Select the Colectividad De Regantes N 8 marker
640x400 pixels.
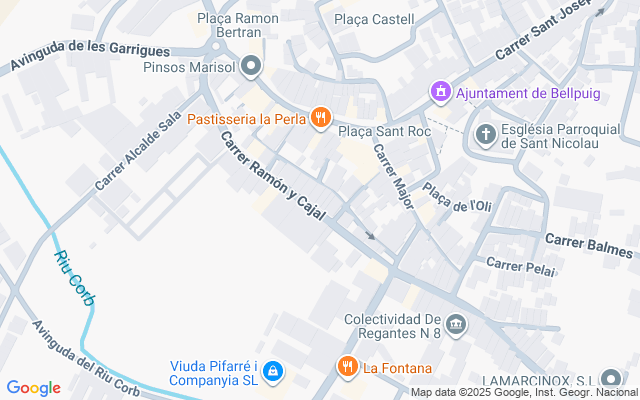click(x=456, y=325)
